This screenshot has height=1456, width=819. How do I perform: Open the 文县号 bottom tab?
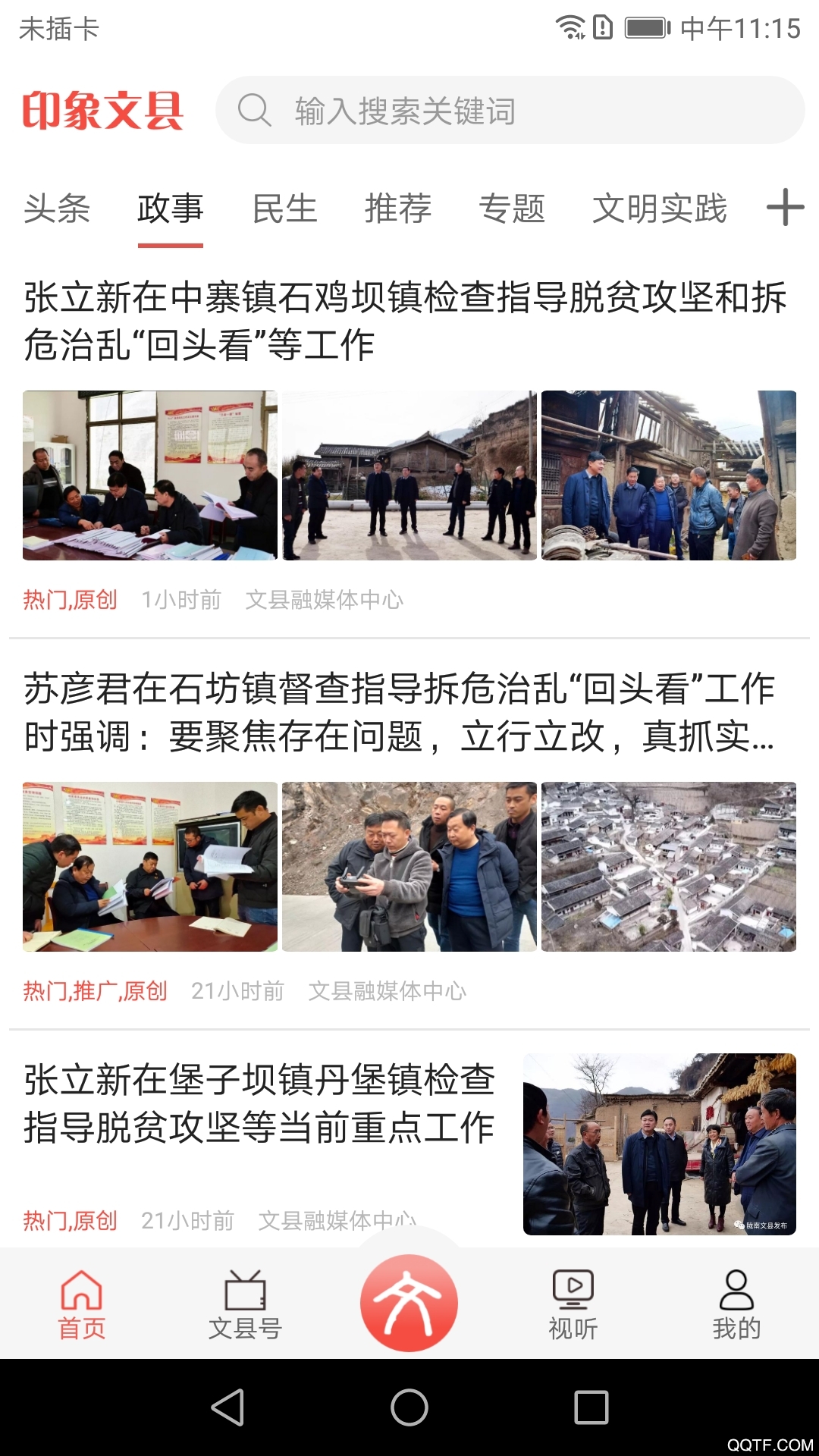point(245,1304)
